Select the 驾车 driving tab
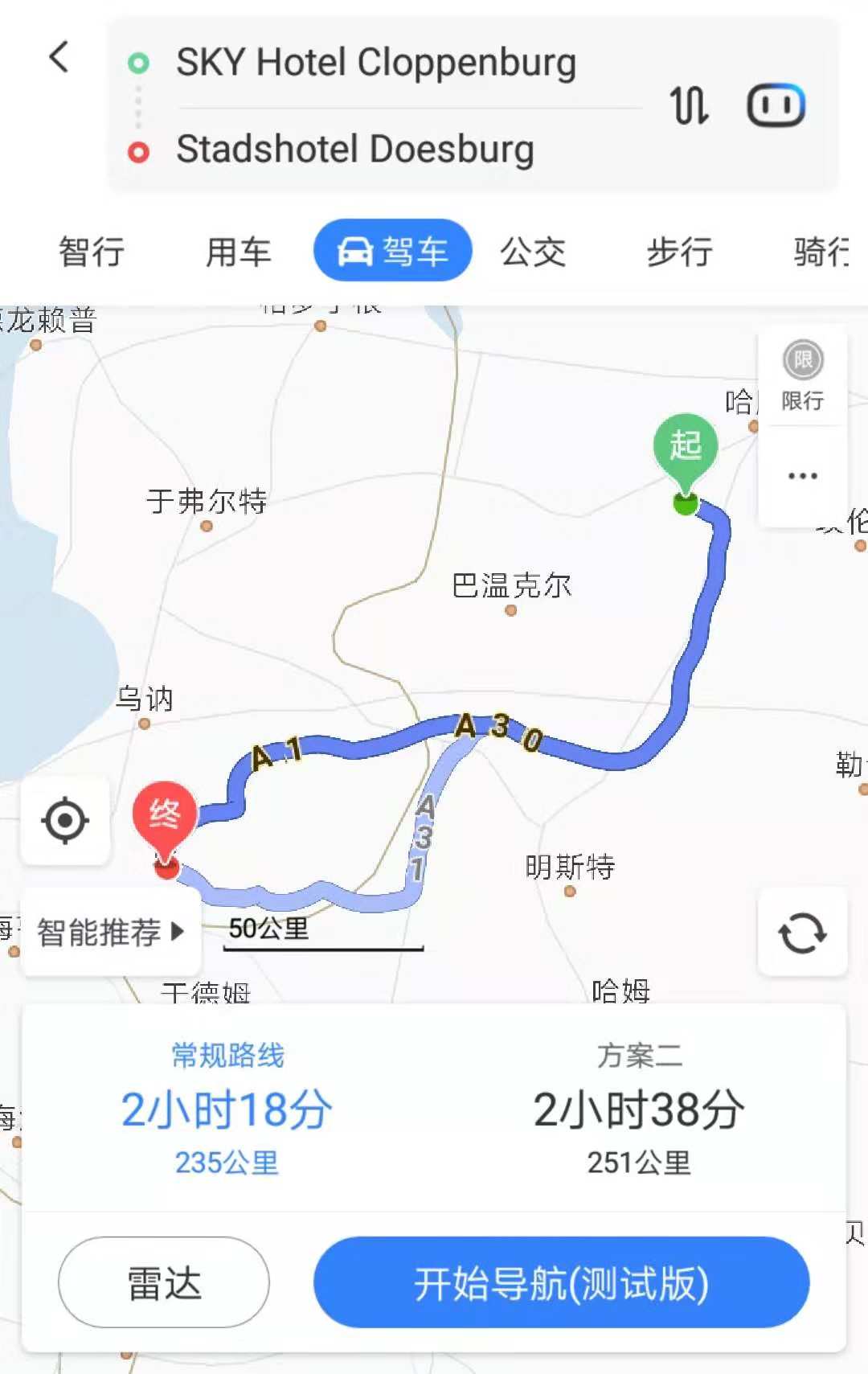Image resolution: width=868 pixels, height=1374 pixels. [392, 251]
